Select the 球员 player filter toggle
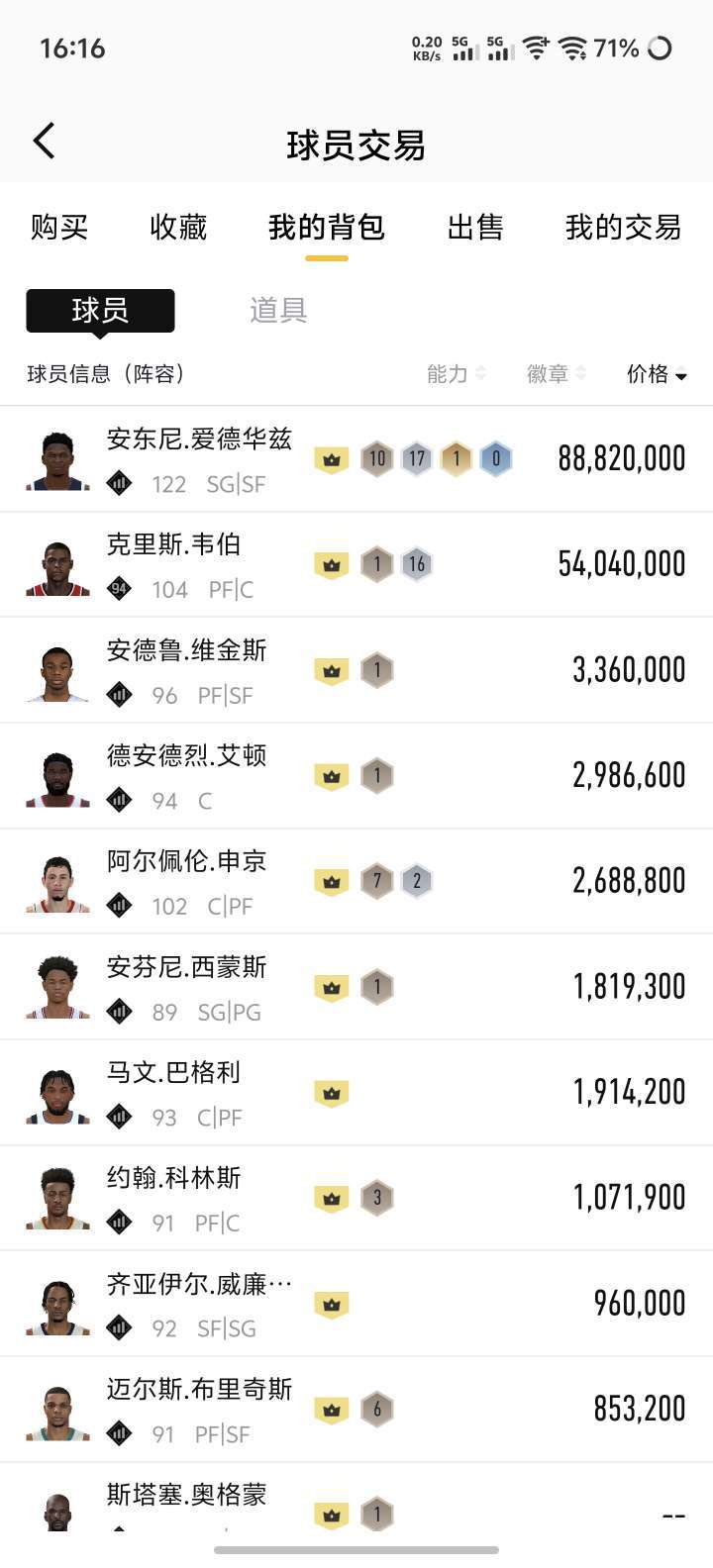713x1568 pixels. [99, 310]
